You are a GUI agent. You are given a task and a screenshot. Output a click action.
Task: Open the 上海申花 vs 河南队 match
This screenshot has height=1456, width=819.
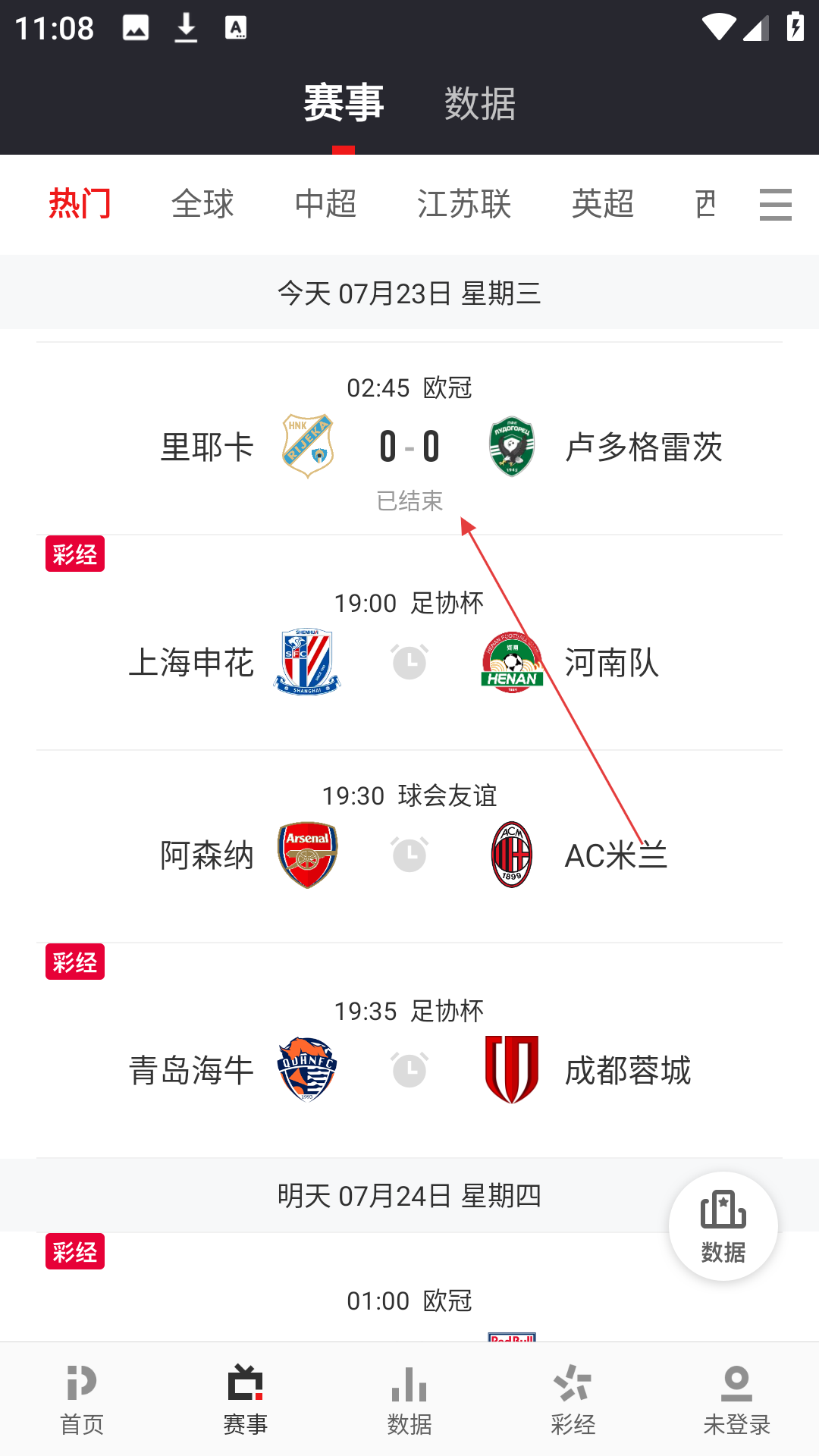[409, 662]
